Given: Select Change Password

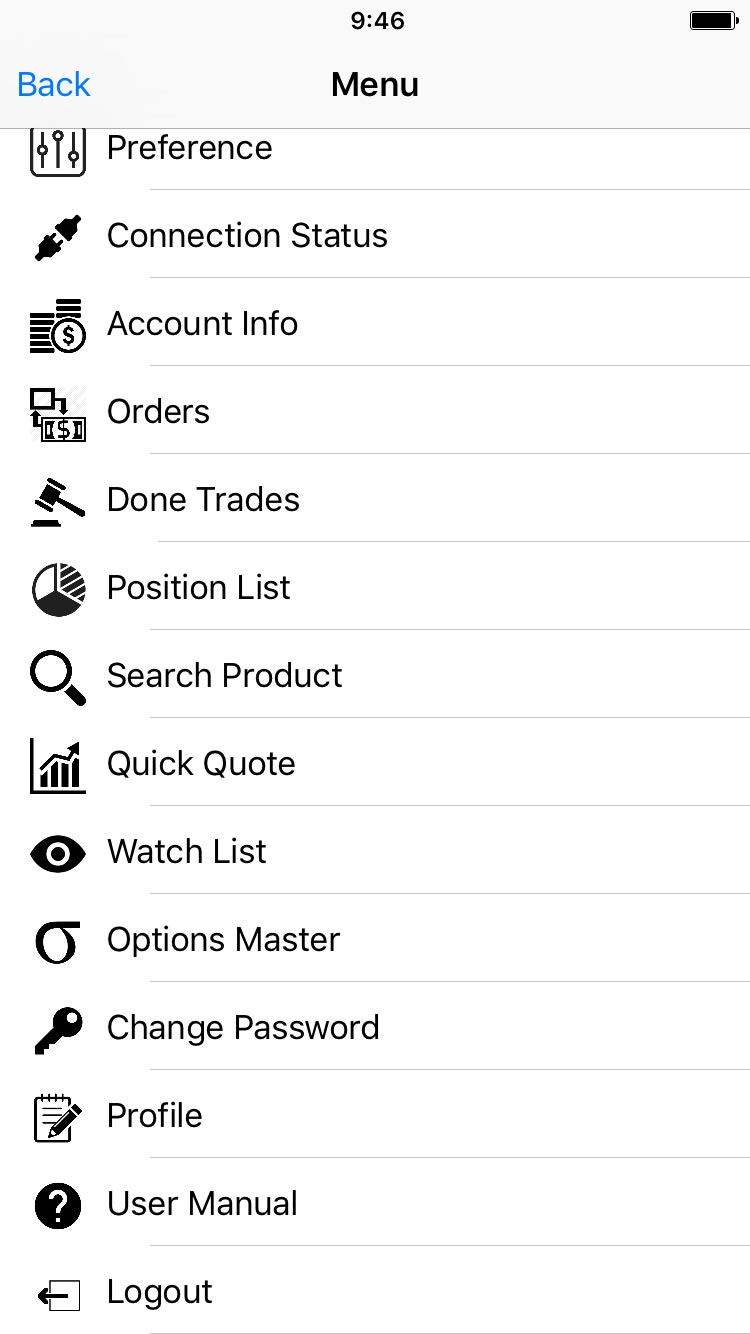Looking at the screenshot, I should pos(375,1027).
